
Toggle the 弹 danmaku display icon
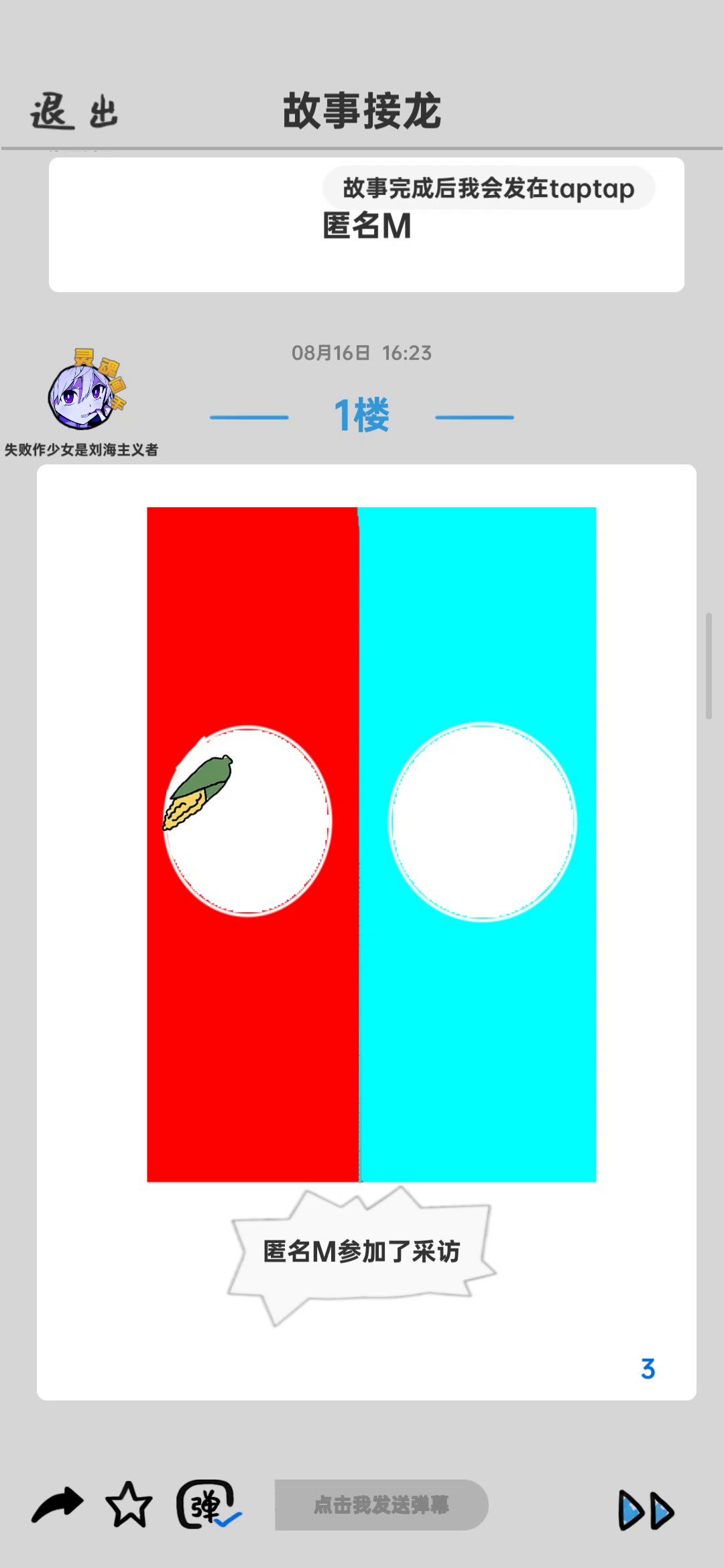tap(208, 1505)
